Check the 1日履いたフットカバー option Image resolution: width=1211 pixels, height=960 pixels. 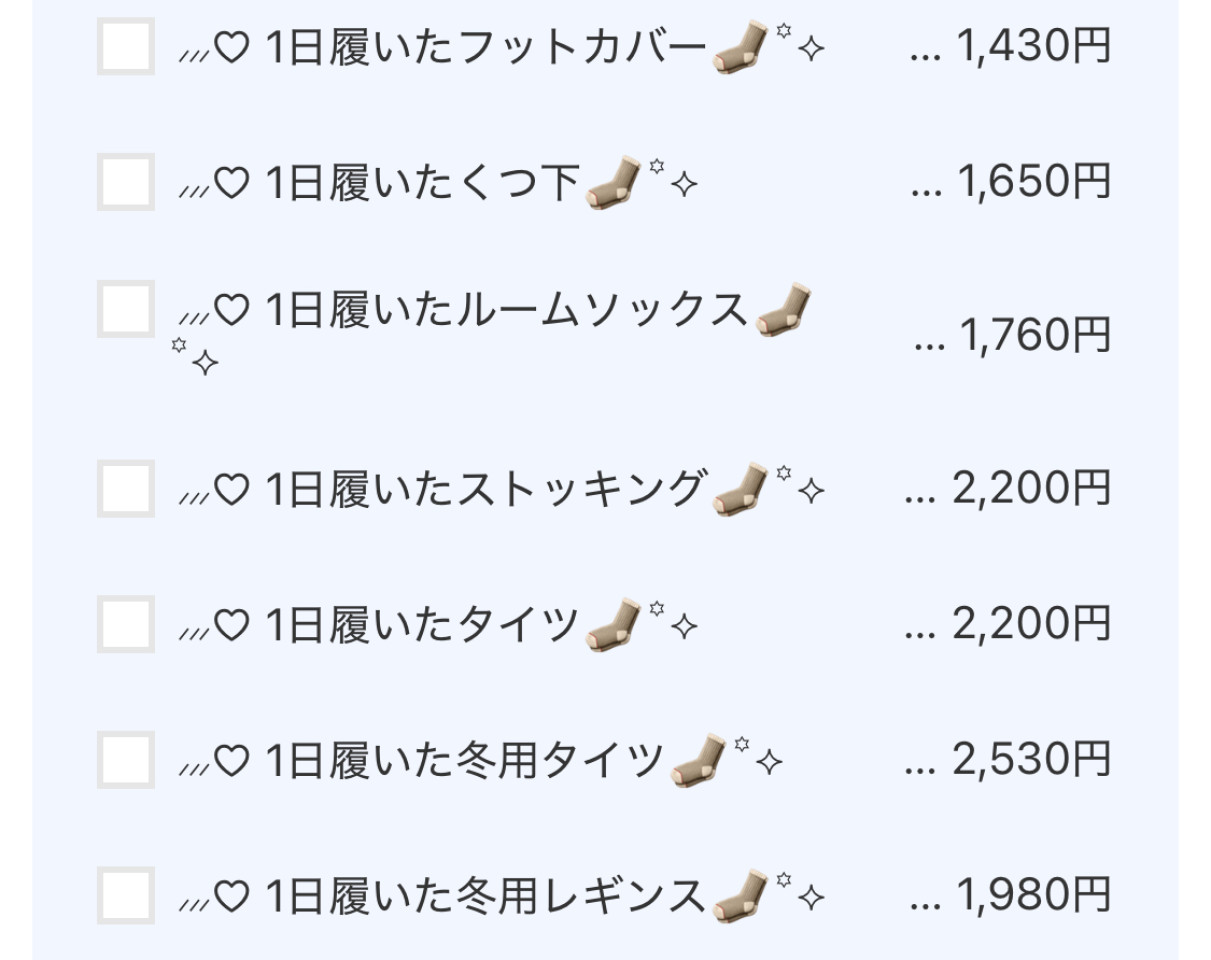pyautogui.click(x=126, y=46)
